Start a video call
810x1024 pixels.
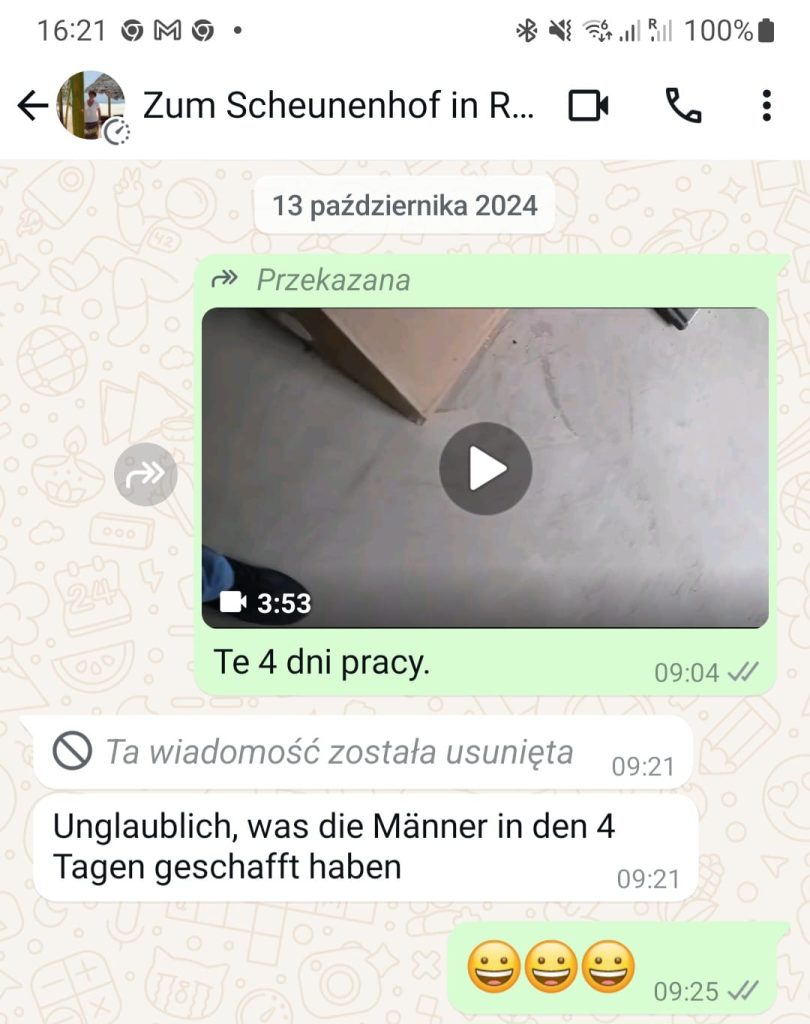click(588, 106)
